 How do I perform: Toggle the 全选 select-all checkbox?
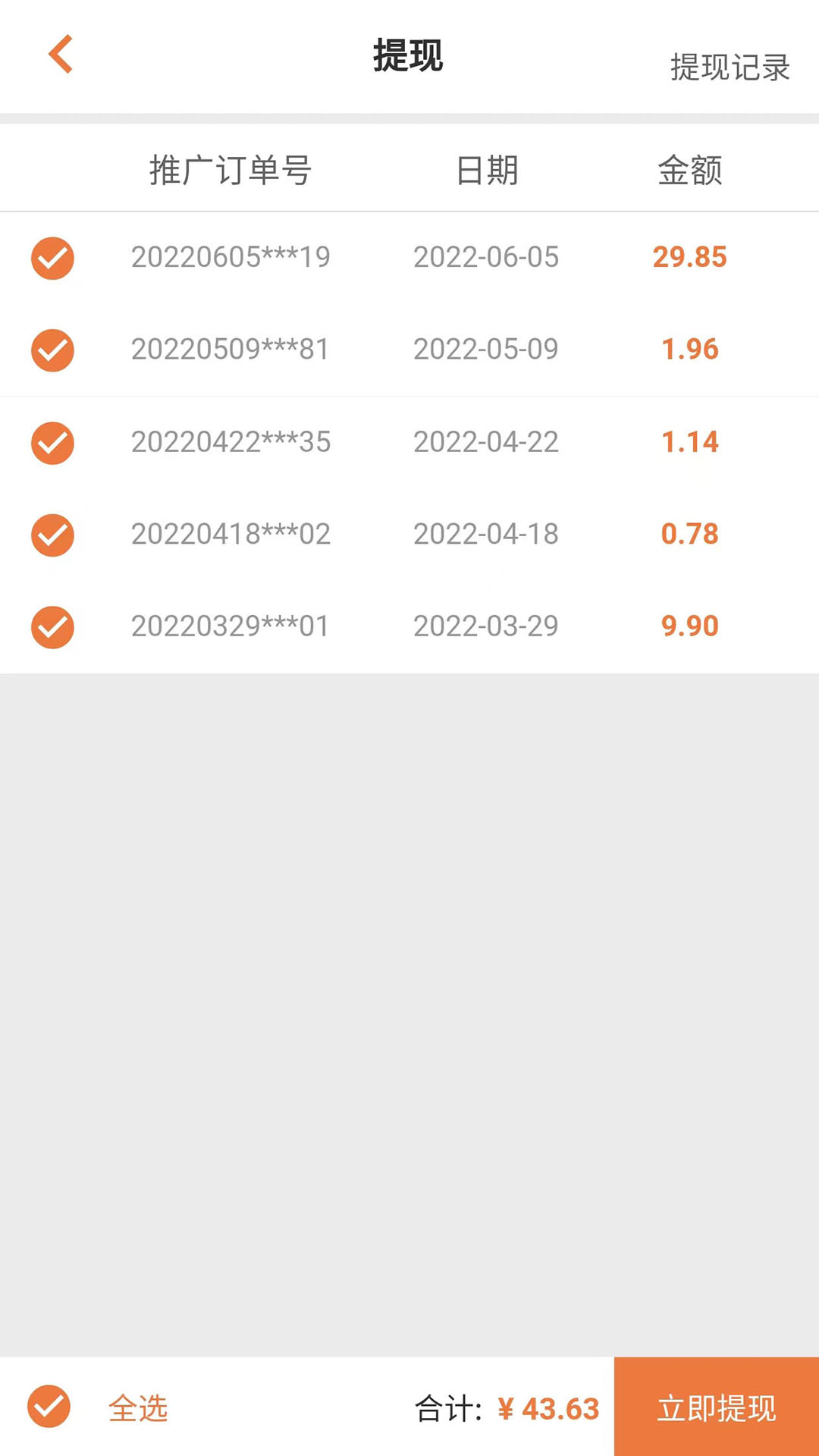[x=49, y=1407]
